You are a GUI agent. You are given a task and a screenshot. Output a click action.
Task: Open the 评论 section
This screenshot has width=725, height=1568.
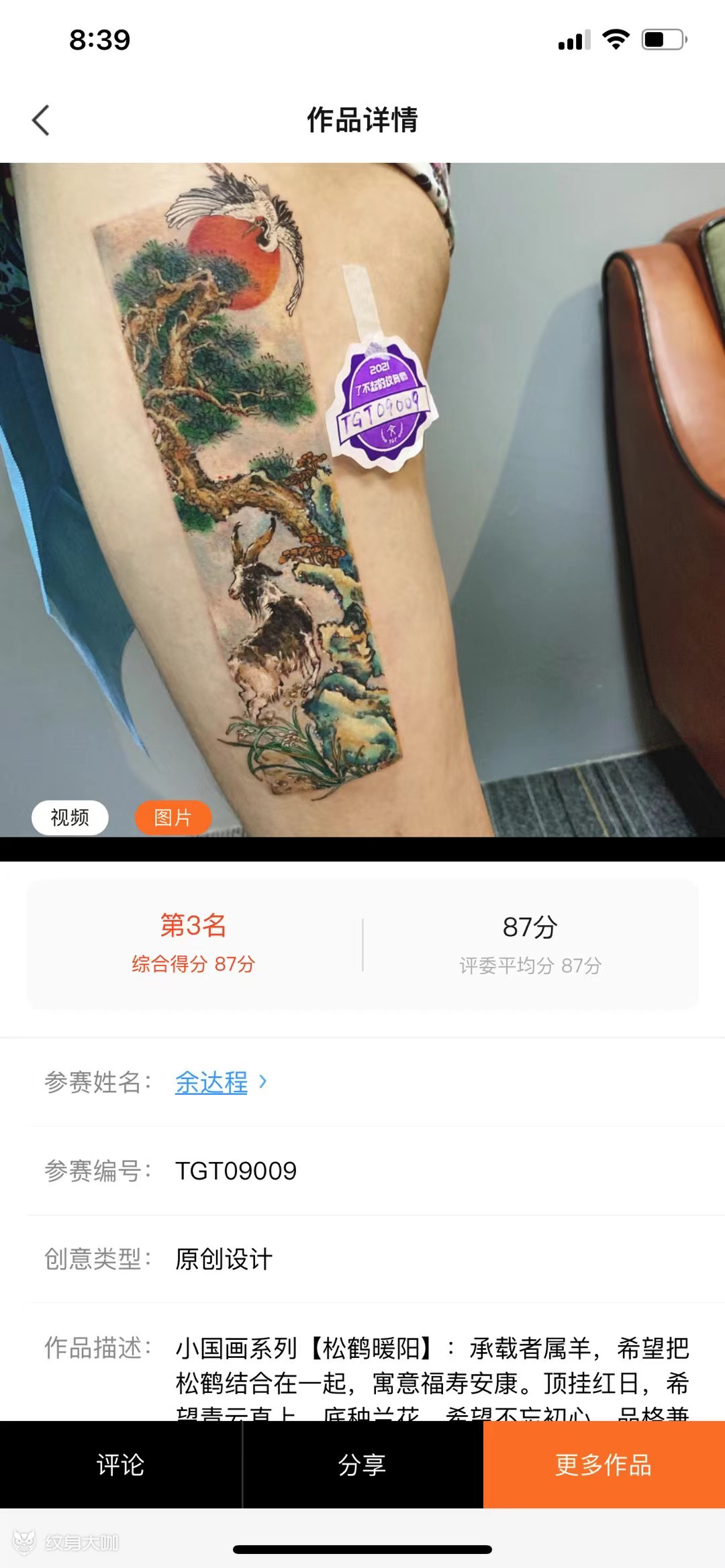pos(121,1465)
